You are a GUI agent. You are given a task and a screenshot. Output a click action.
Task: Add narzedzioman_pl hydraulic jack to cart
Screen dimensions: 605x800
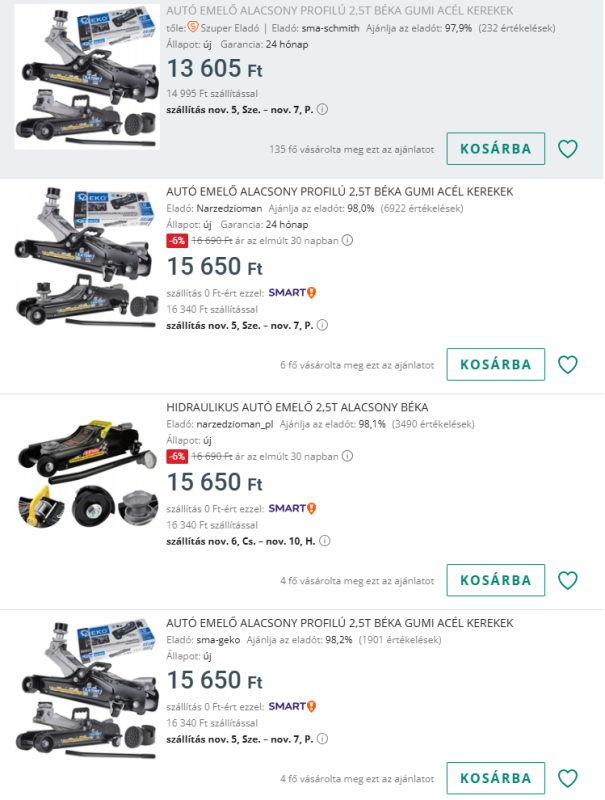tap(495, 580)
